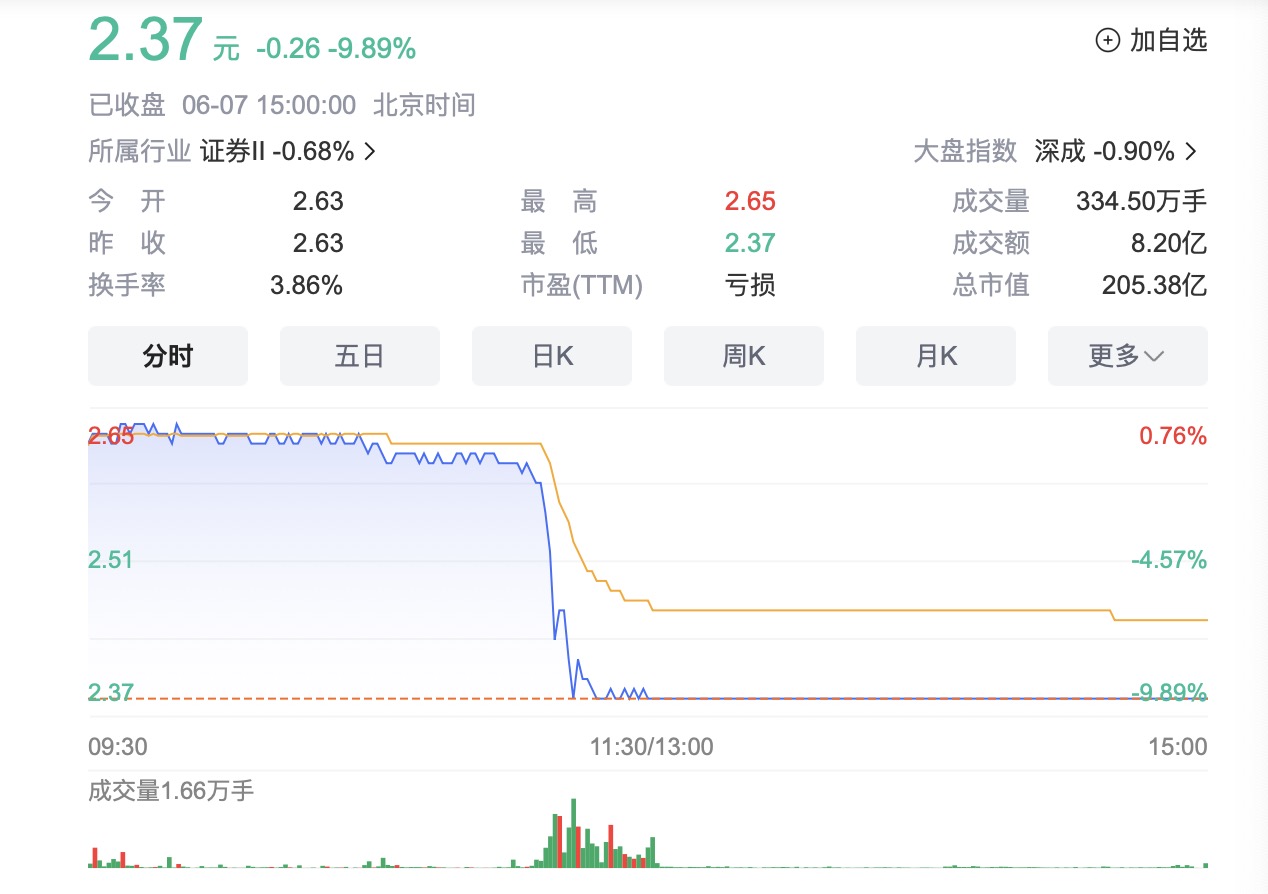
Task: Open the 证券II industry link
Action: (x=288, y=152)
